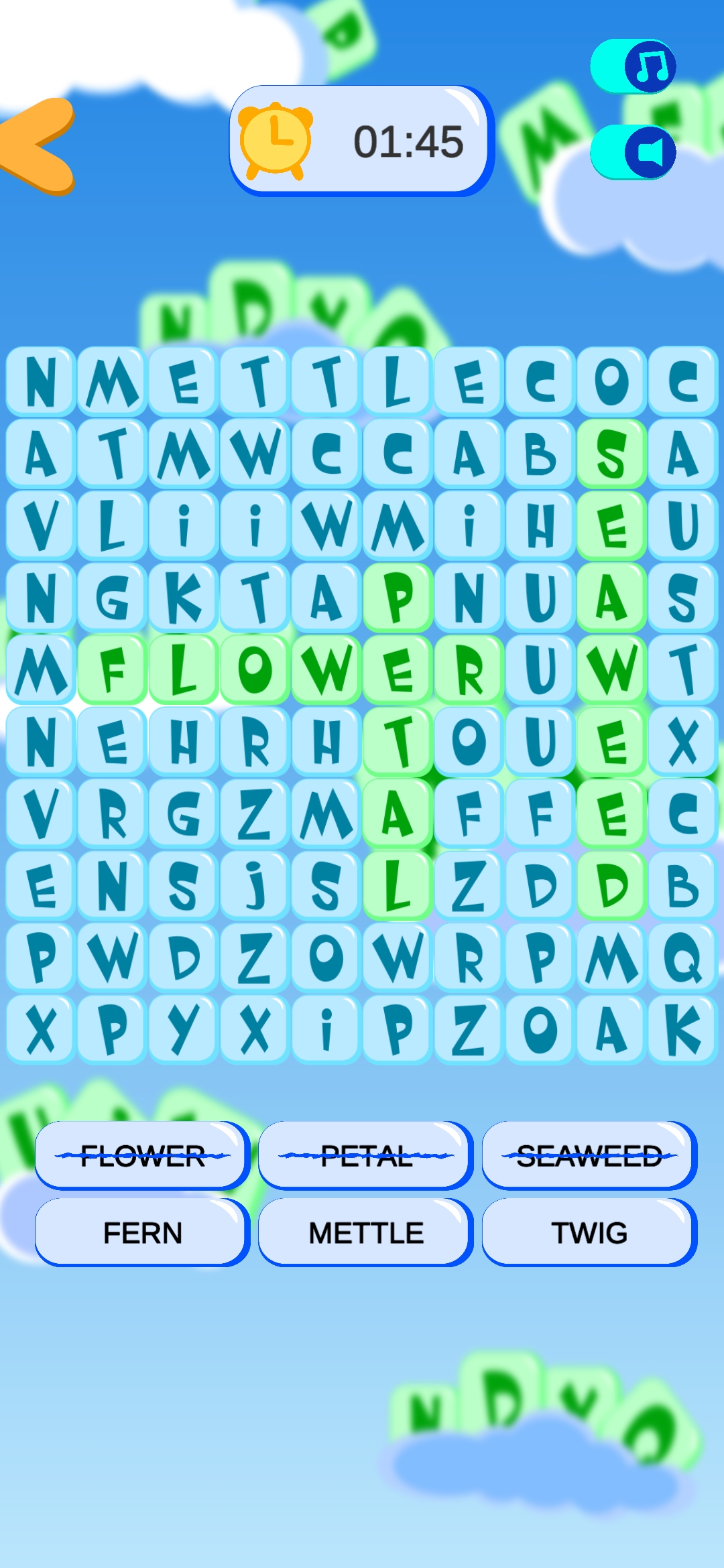This screenshot has width=724, height=1568.
Task: Go back using the orange arrow
Action: pos(39,146)
